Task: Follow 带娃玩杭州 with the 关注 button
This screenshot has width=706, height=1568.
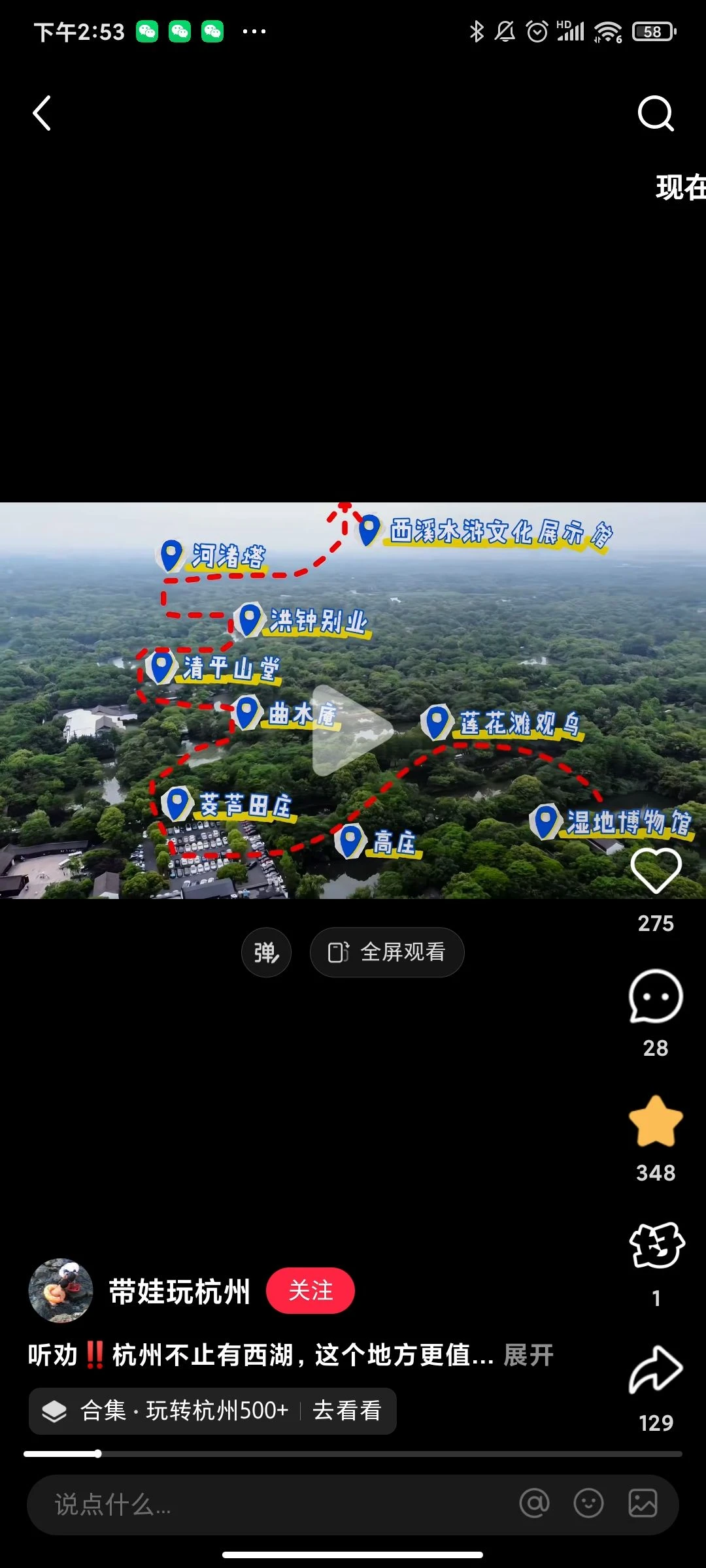Action: click(310, 1290)
